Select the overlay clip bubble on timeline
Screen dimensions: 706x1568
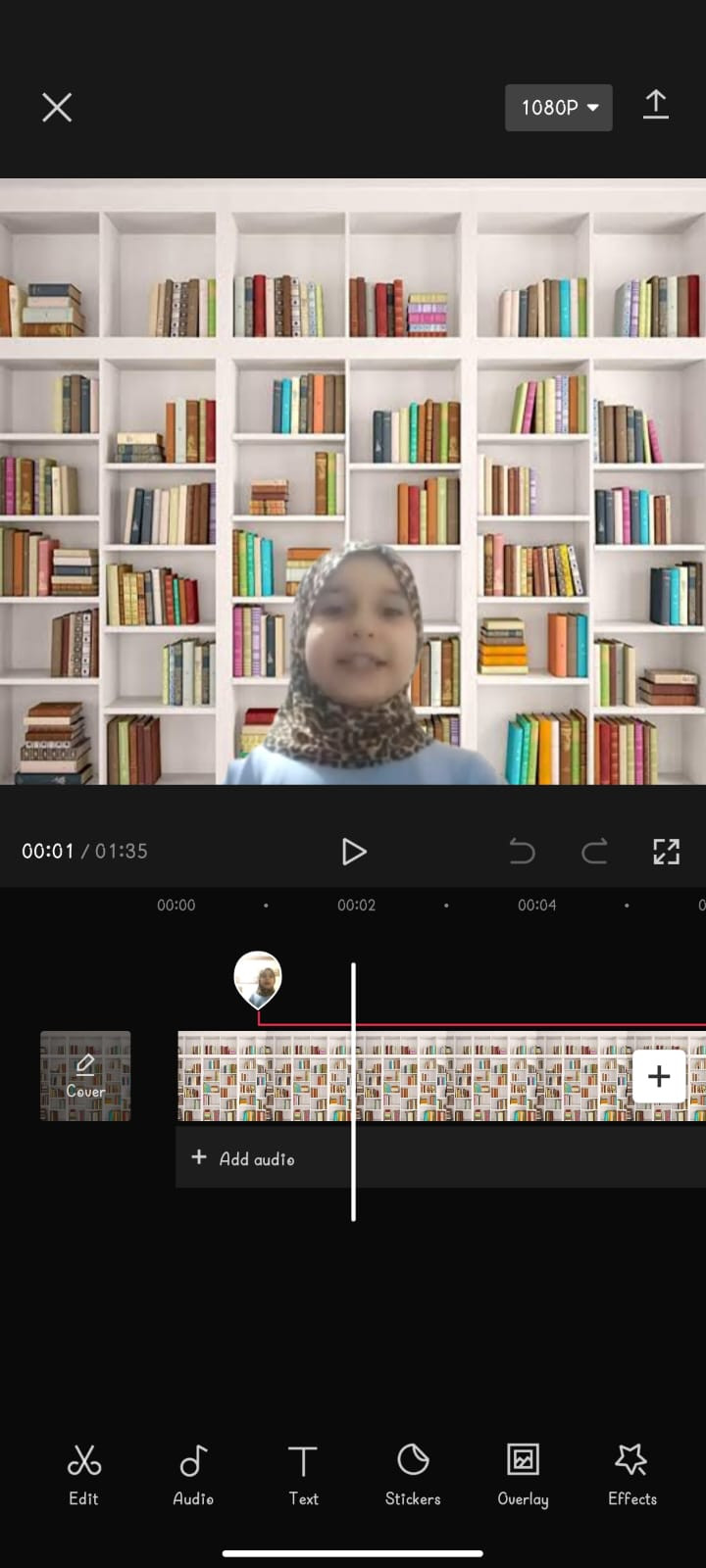point(258,978)
